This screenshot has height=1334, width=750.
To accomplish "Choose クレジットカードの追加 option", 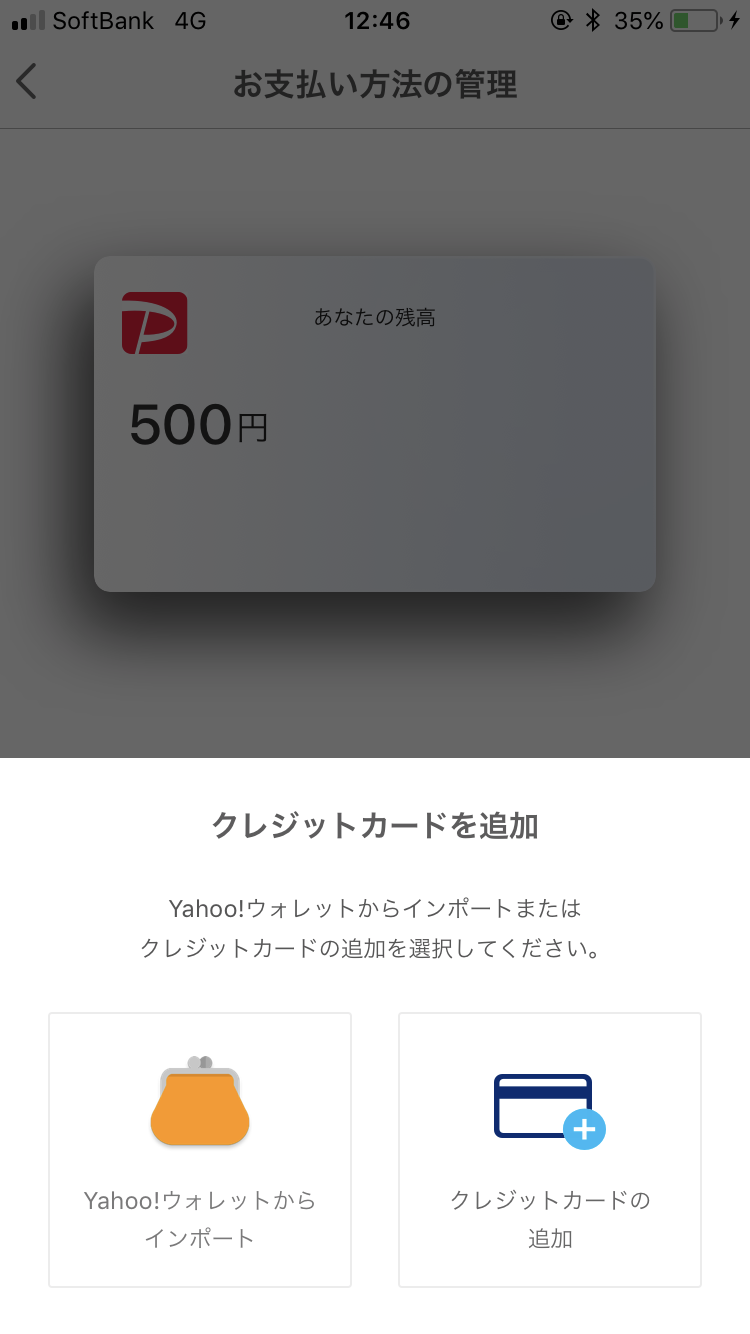I will [550, 1150].
